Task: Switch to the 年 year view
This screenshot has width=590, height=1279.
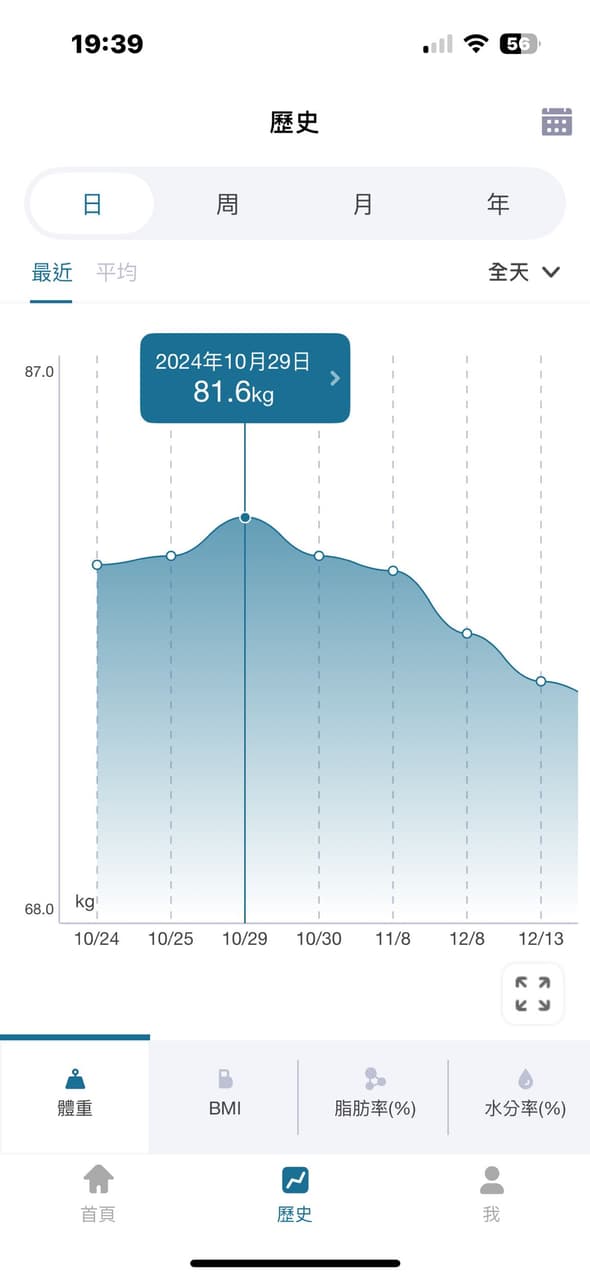Action: [498, 204]
